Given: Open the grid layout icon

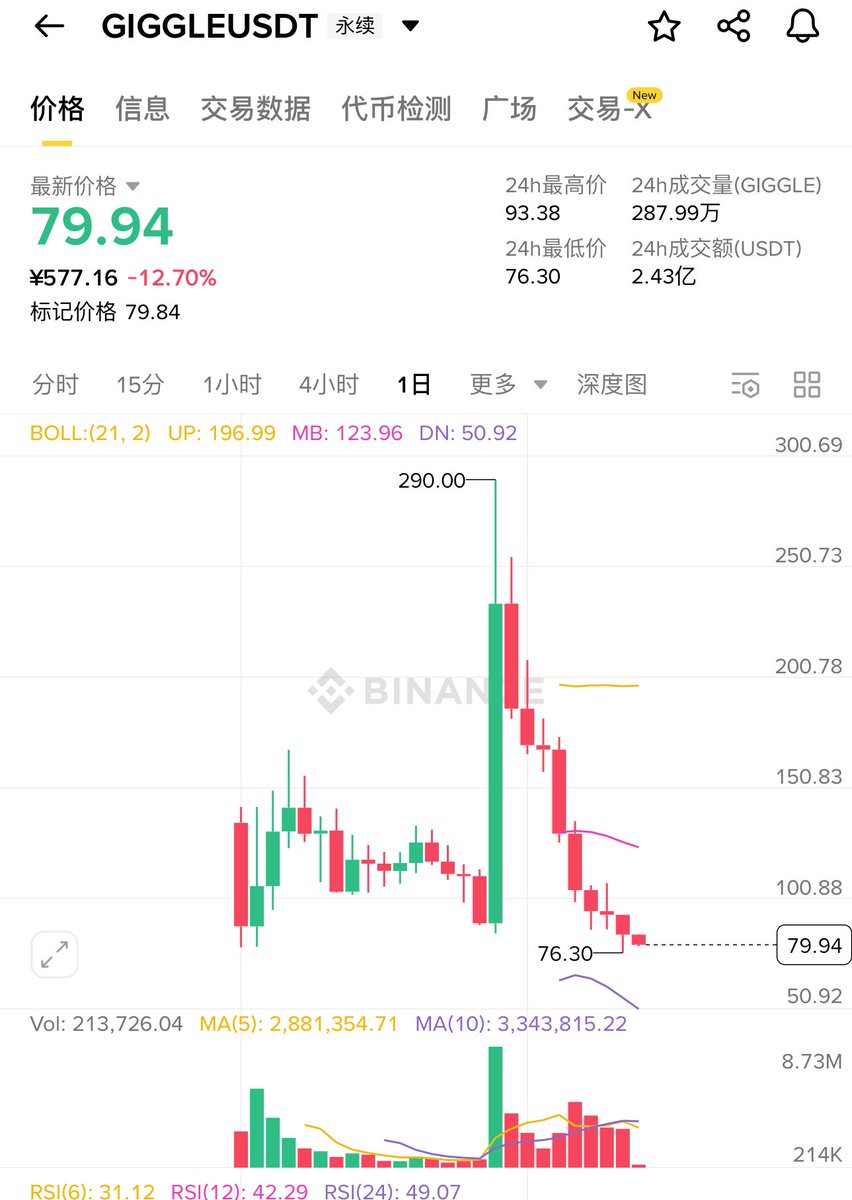Looking at the screenshot, I should [x=806, y=384].
